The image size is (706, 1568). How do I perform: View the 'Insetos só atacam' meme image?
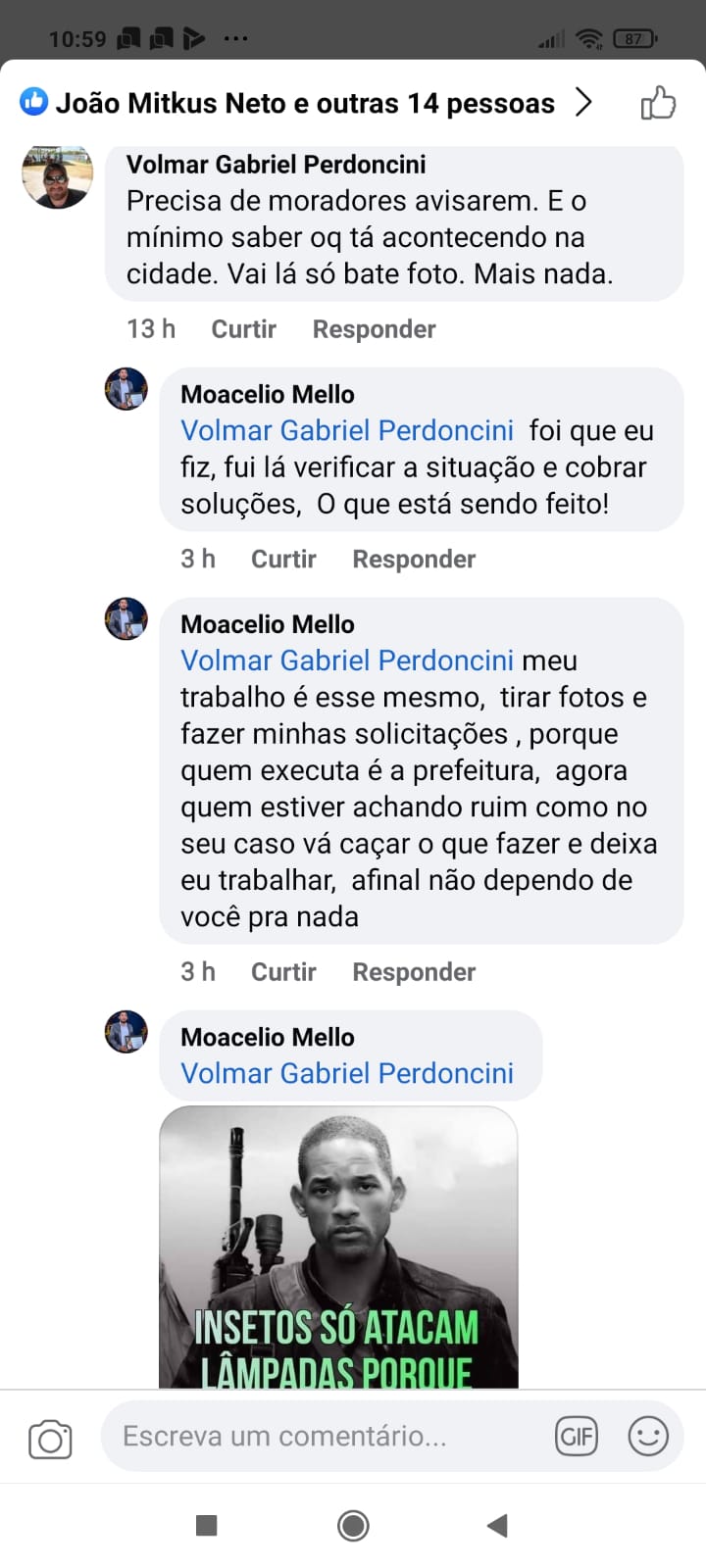pyautogui.click(x=338, y=1247)
